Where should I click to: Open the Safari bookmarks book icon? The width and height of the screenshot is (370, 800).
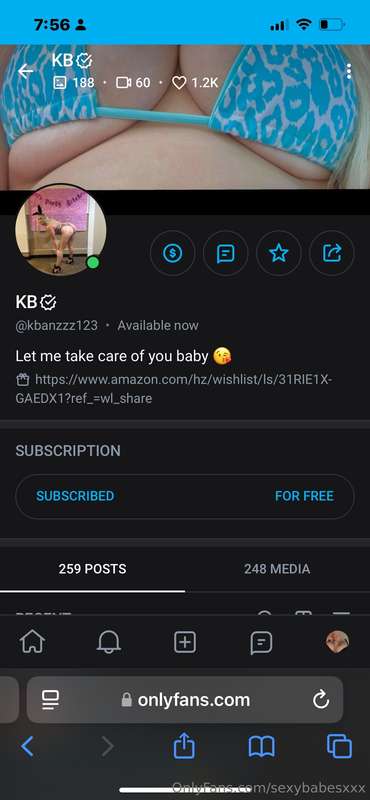pos(261,747)
